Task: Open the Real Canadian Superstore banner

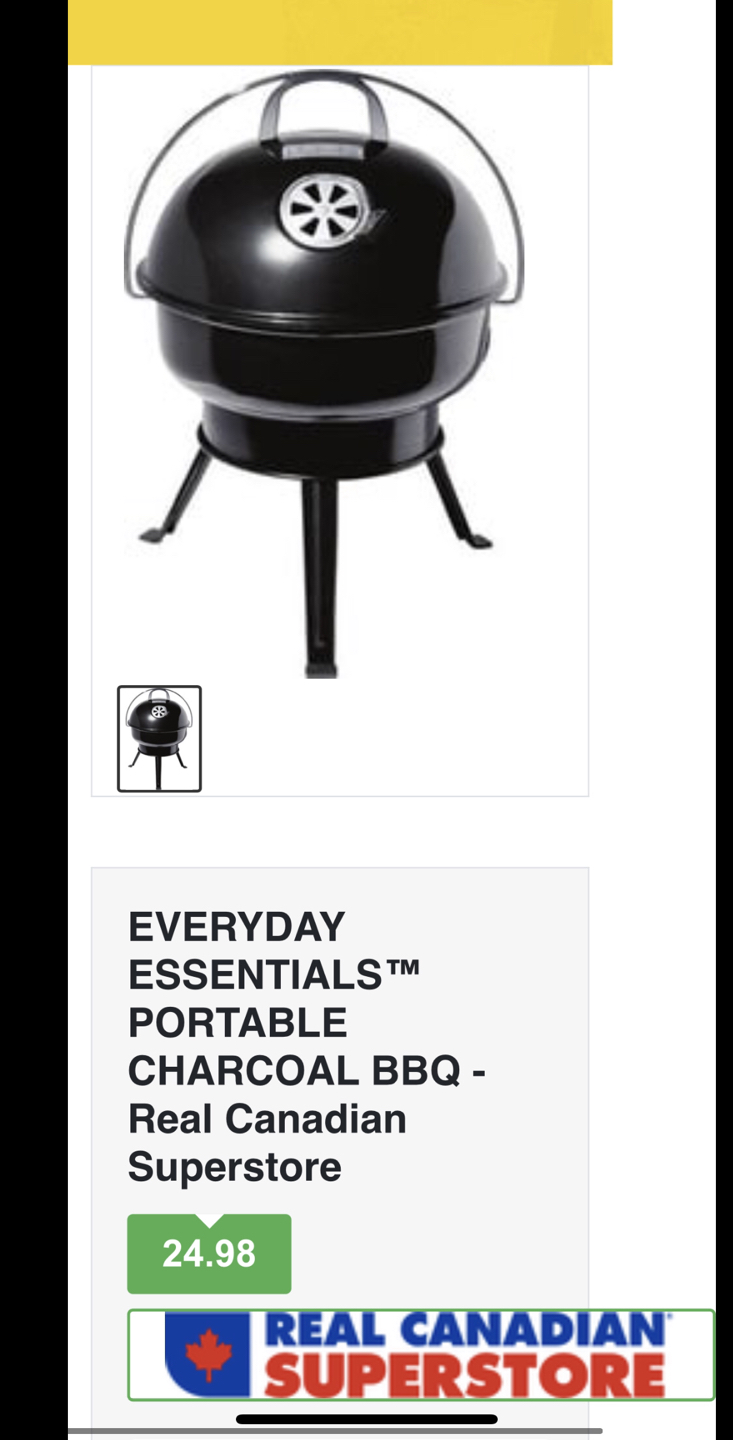Action: coord(420,1355)
